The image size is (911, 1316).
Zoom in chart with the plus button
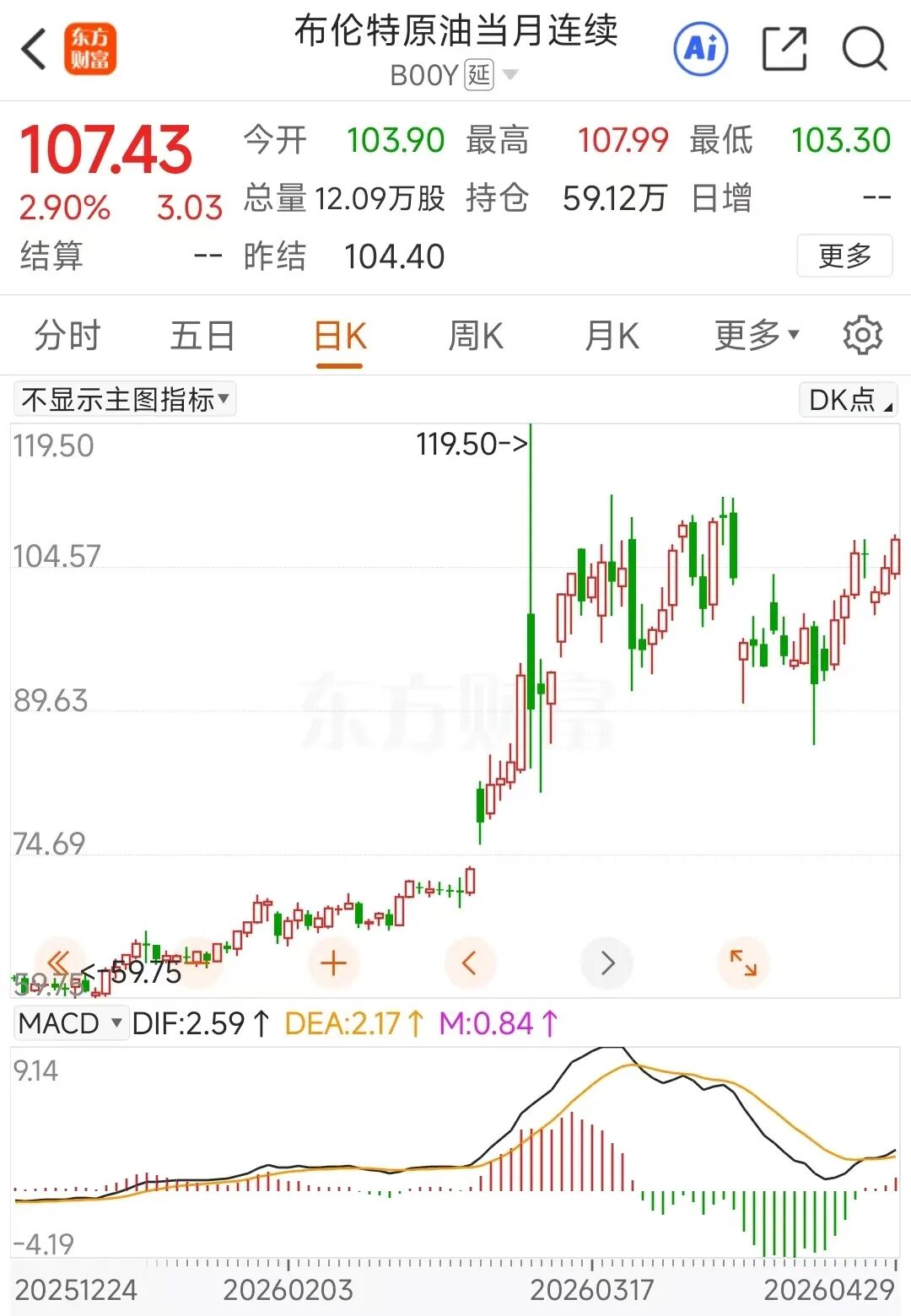334,963
